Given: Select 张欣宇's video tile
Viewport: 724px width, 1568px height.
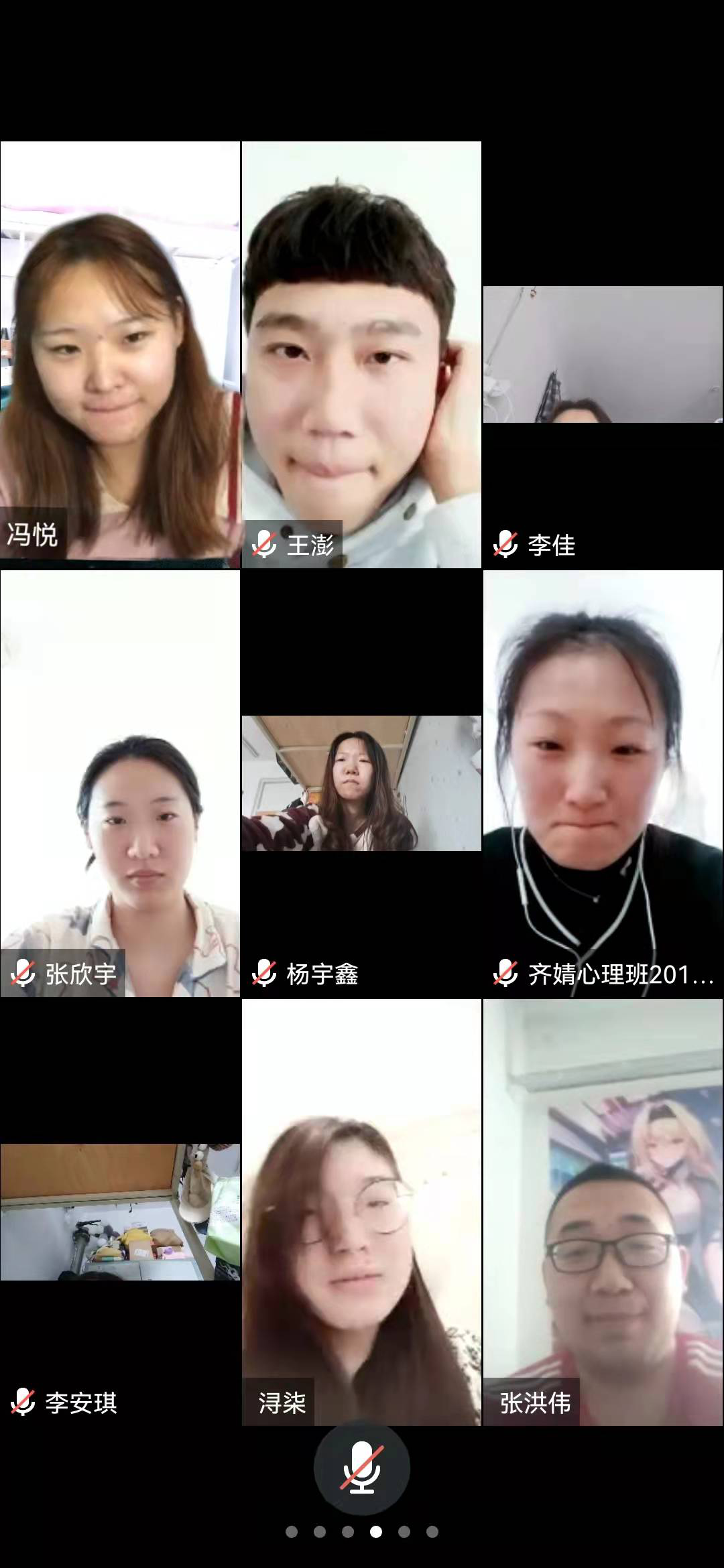Looking at the screenshot, I should [x=120, y=783].
